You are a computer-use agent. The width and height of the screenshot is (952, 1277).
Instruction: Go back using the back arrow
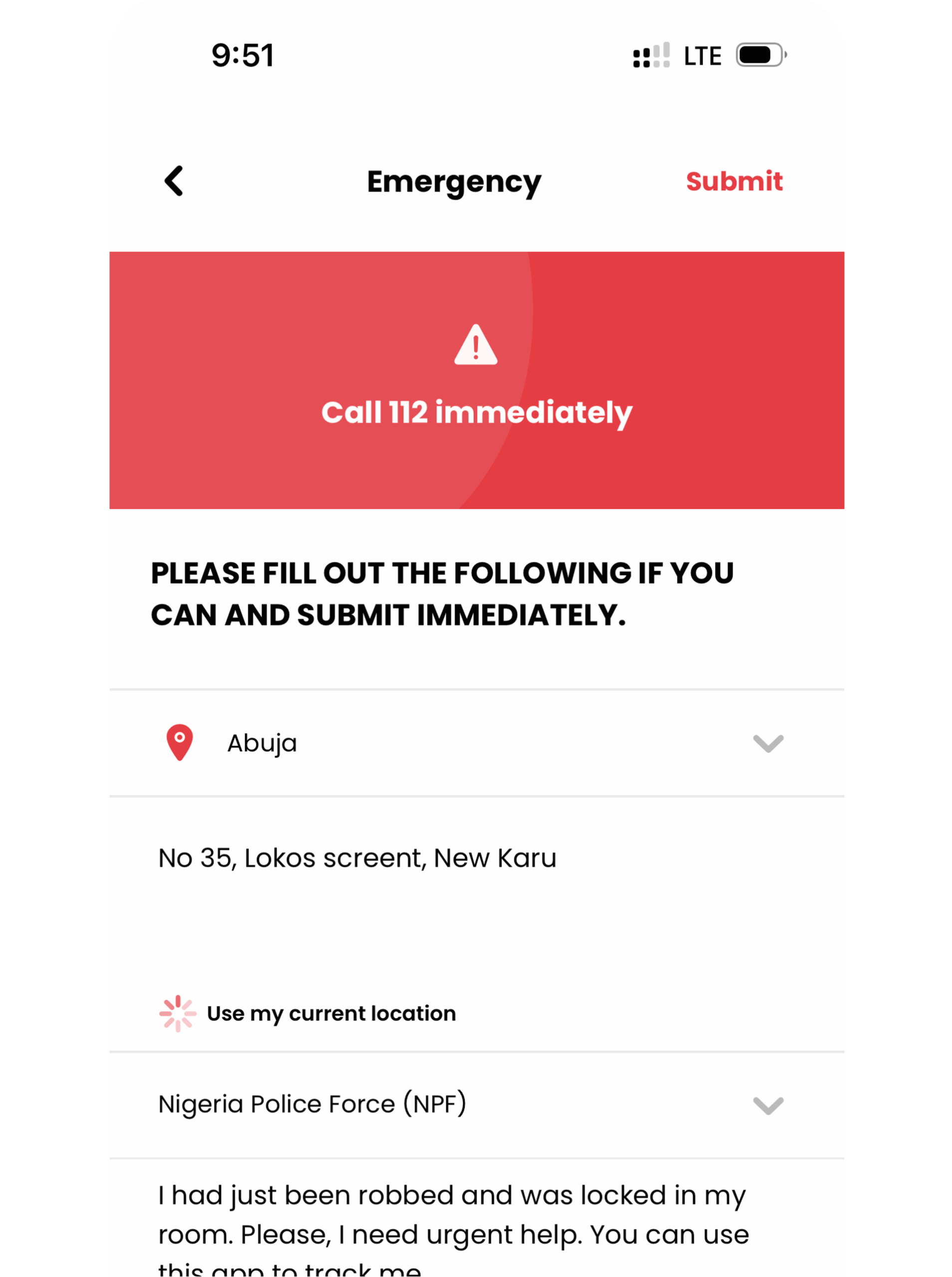click(174, 182)
